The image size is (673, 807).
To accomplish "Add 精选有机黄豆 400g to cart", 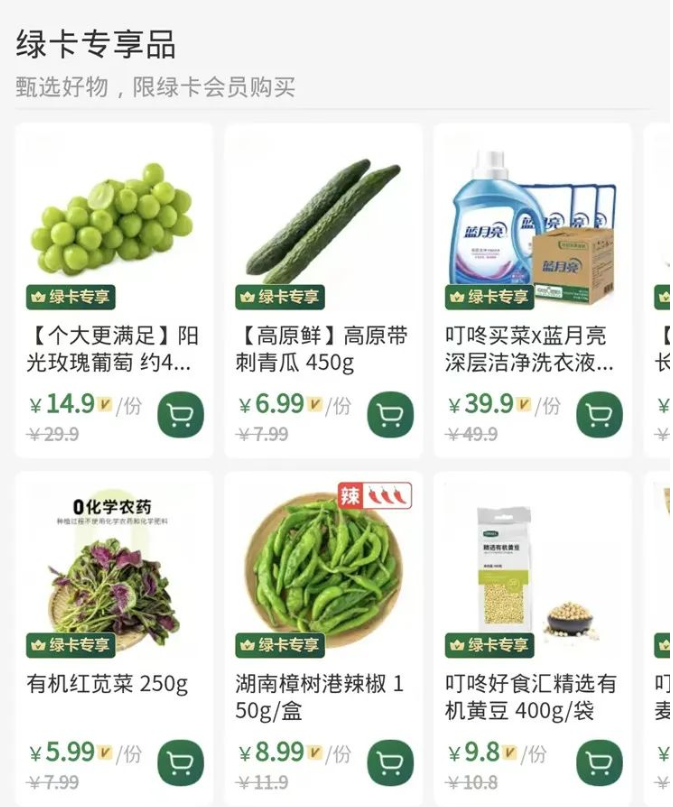I will (599, 764).
